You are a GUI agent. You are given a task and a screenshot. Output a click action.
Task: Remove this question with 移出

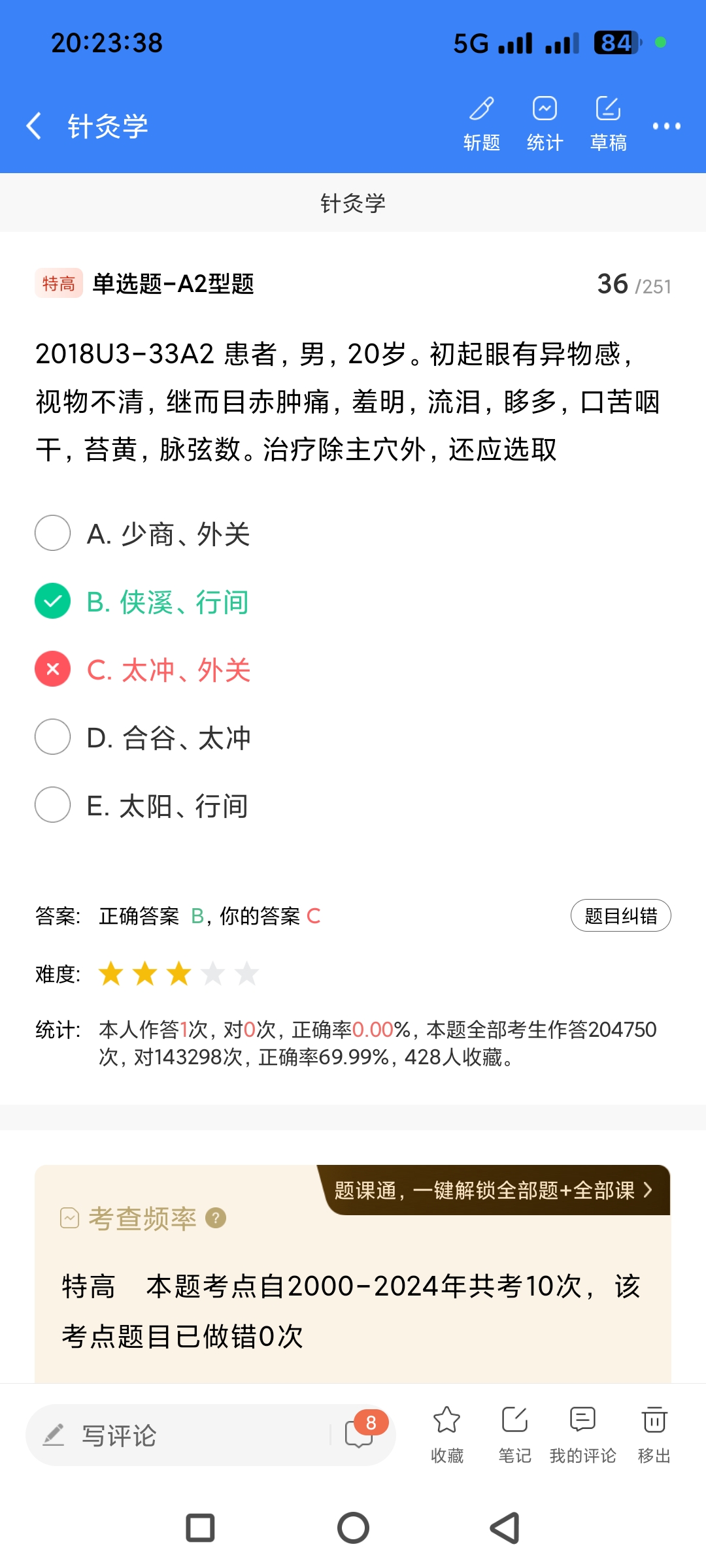coord(654,1433)
